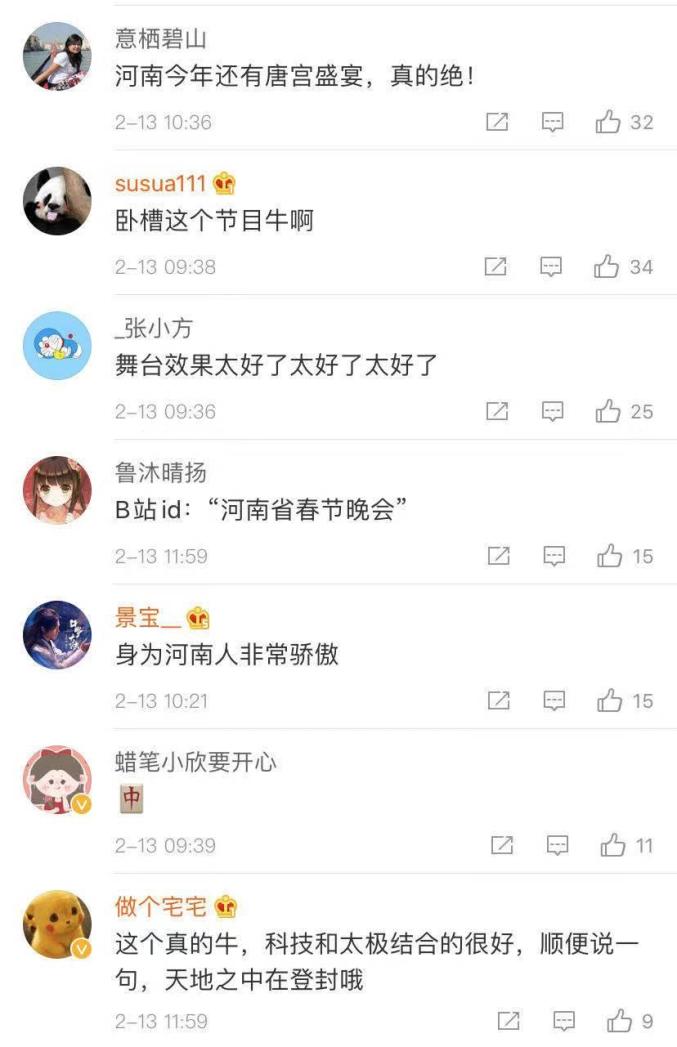Like 意栖碧山's comment
Image resolution: width=677 pixels, height=1047 pixels.
pos(609,123)
